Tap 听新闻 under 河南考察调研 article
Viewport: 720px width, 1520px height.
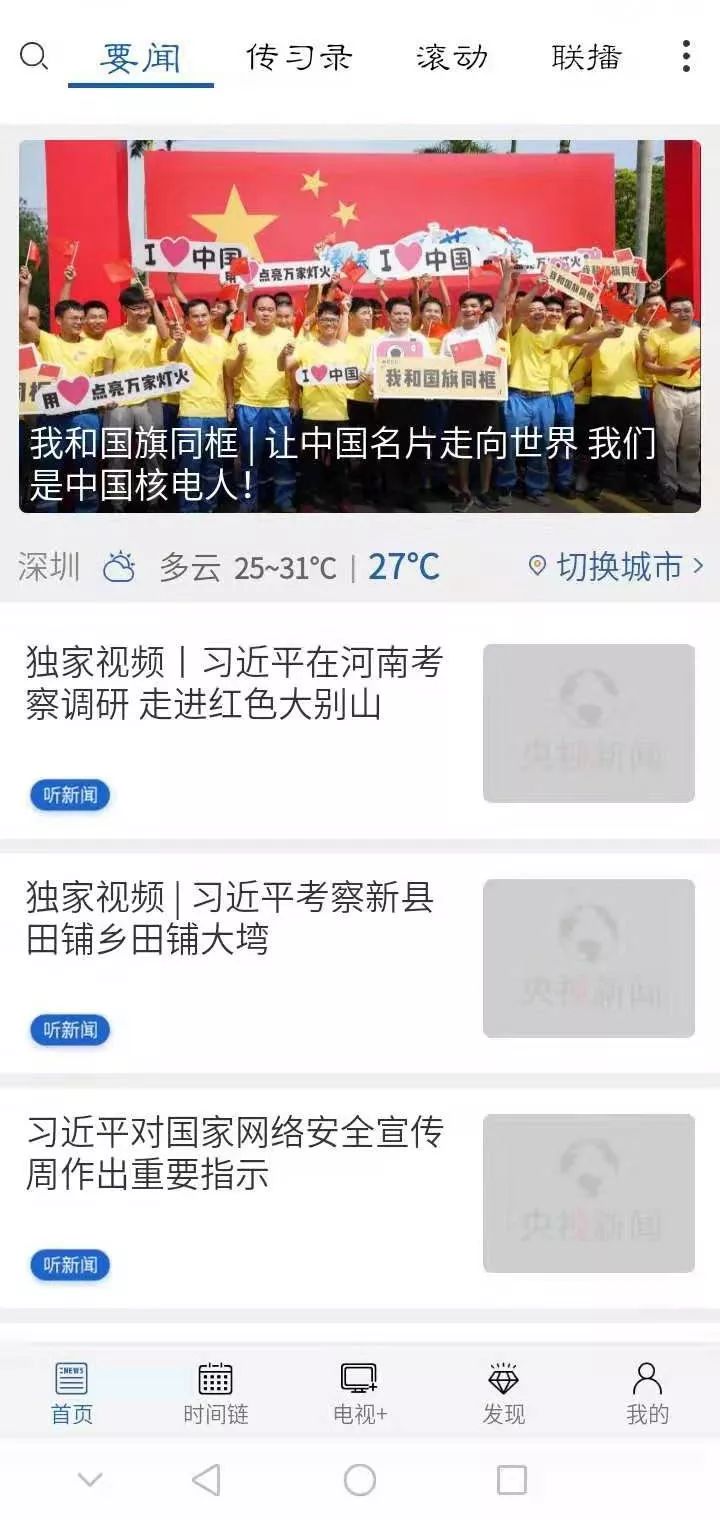pos(70,796)
